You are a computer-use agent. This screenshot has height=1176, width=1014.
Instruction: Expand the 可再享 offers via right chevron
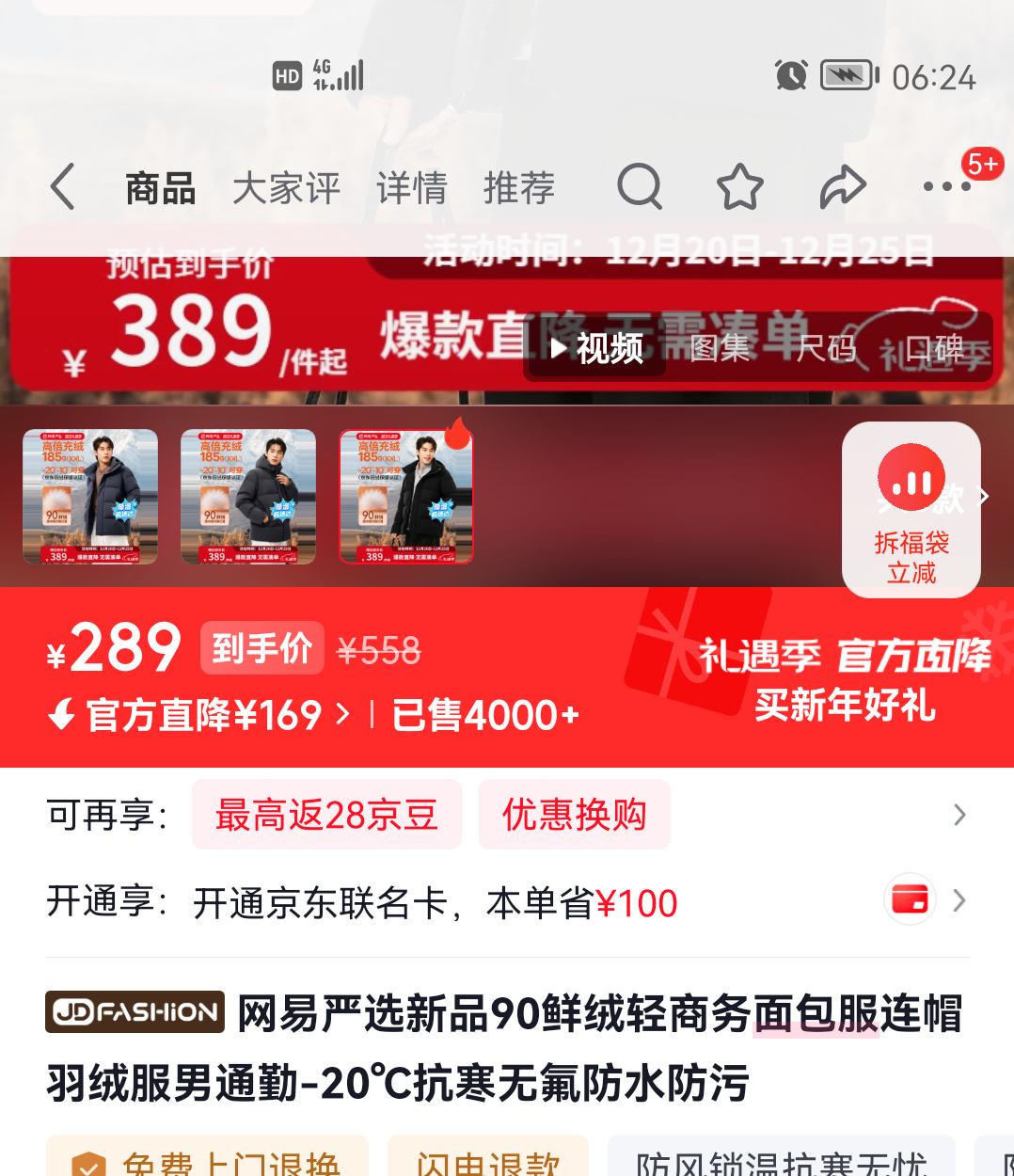(x=959, y=814)
